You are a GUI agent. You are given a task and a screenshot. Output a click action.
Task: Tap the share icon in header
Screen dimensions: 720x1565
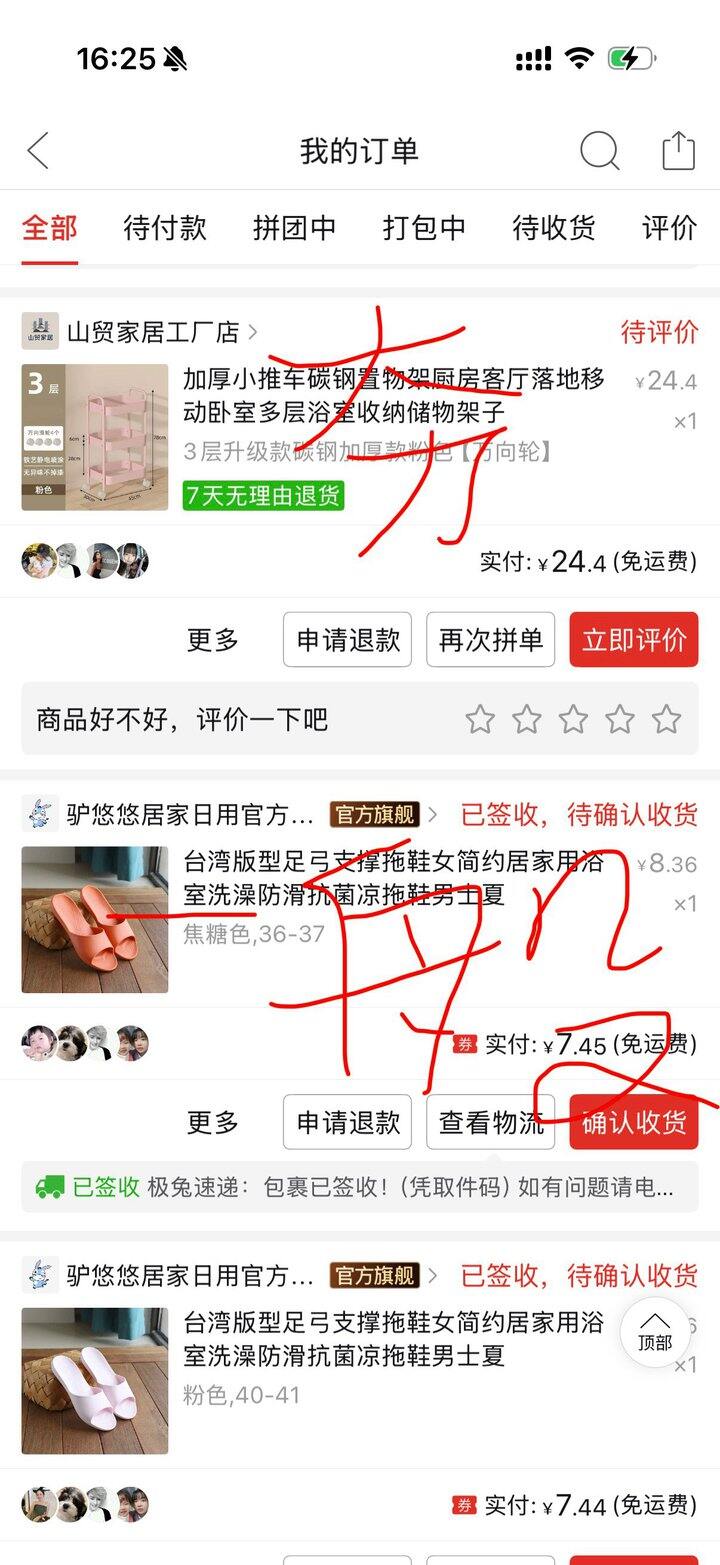click(678, 151)
